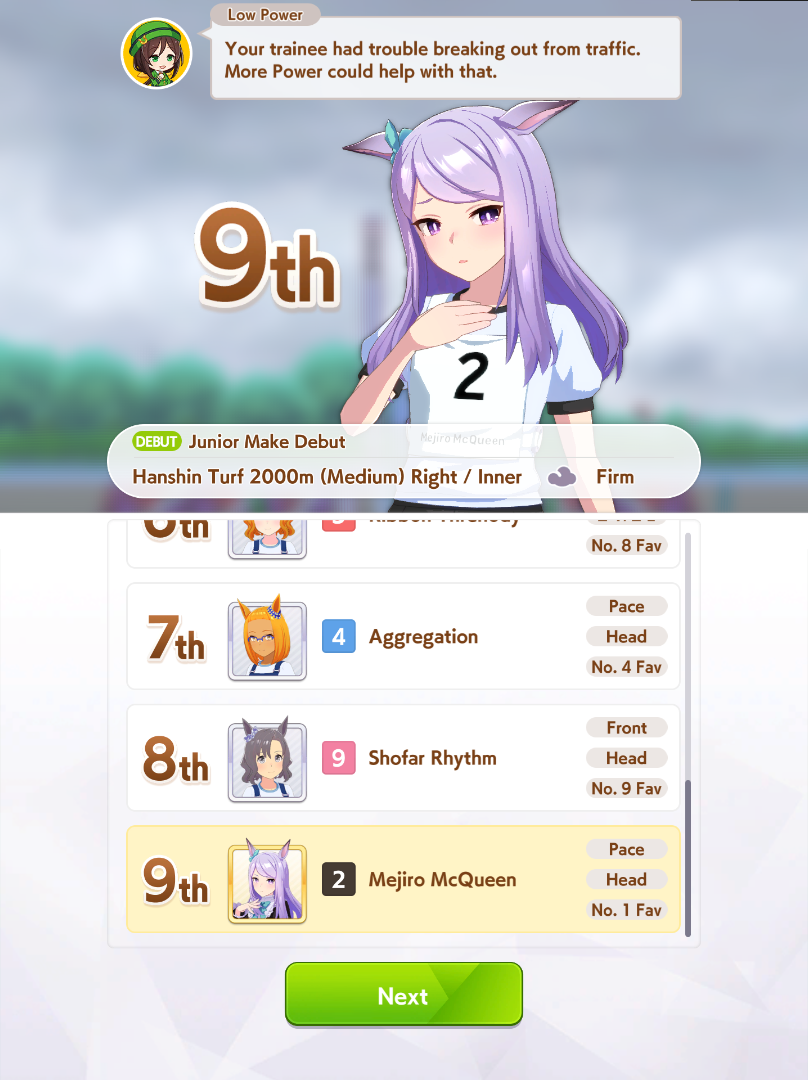Select Aggregation's 7th place result row
808x1080 pixels.
click(404, 636)
